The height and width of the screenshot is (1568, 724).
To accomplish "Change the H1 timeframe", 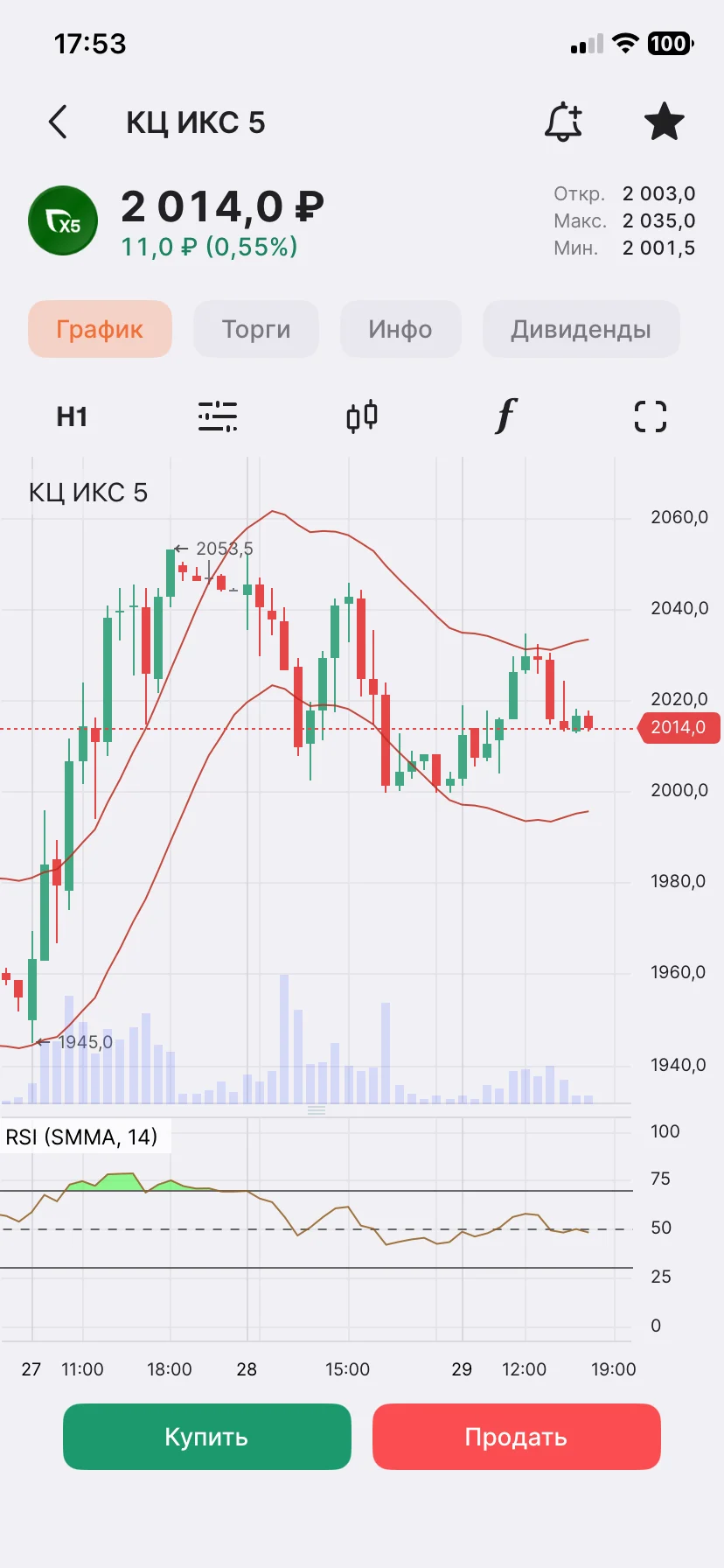I will coord(72,416).
